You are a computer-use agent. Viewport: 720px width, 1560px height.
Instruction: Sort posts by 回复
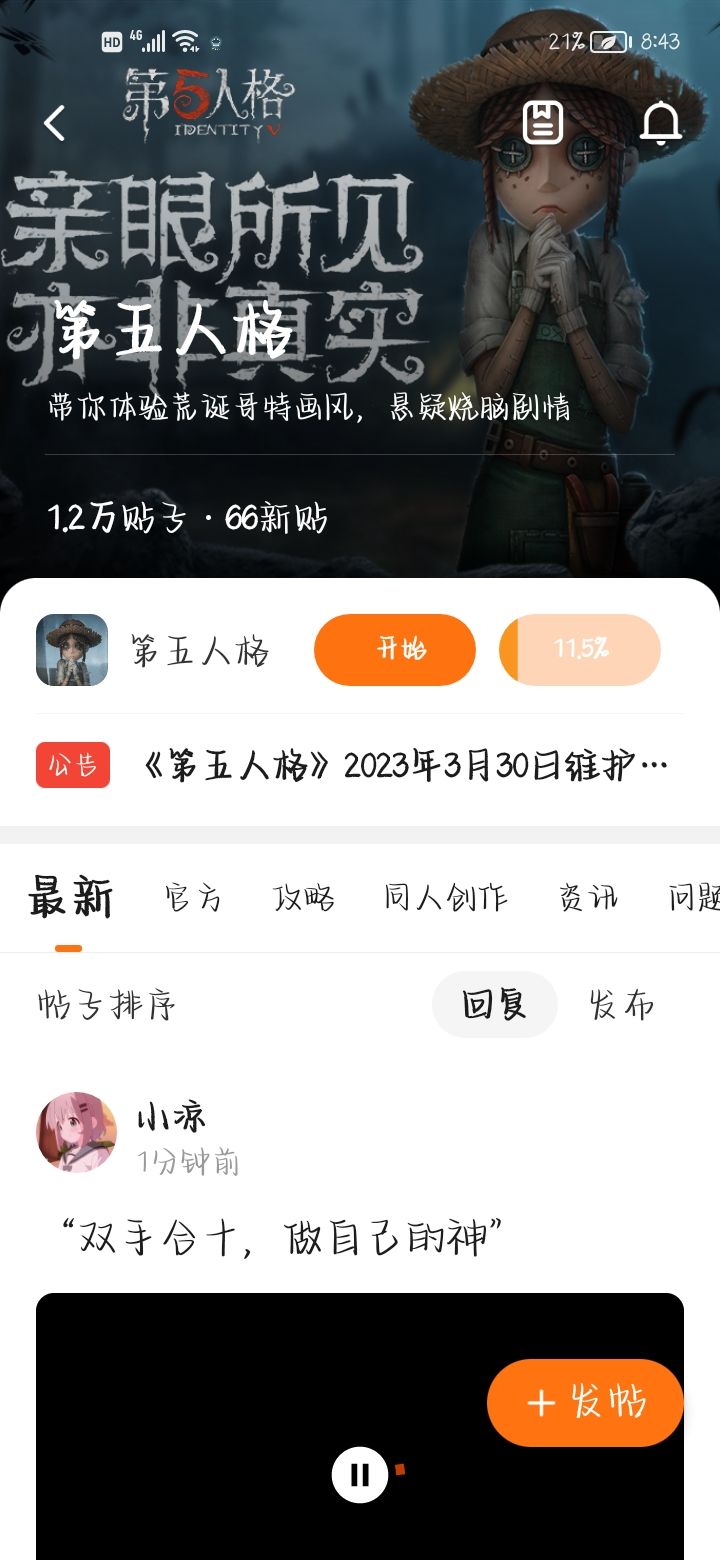point(494,1004)
